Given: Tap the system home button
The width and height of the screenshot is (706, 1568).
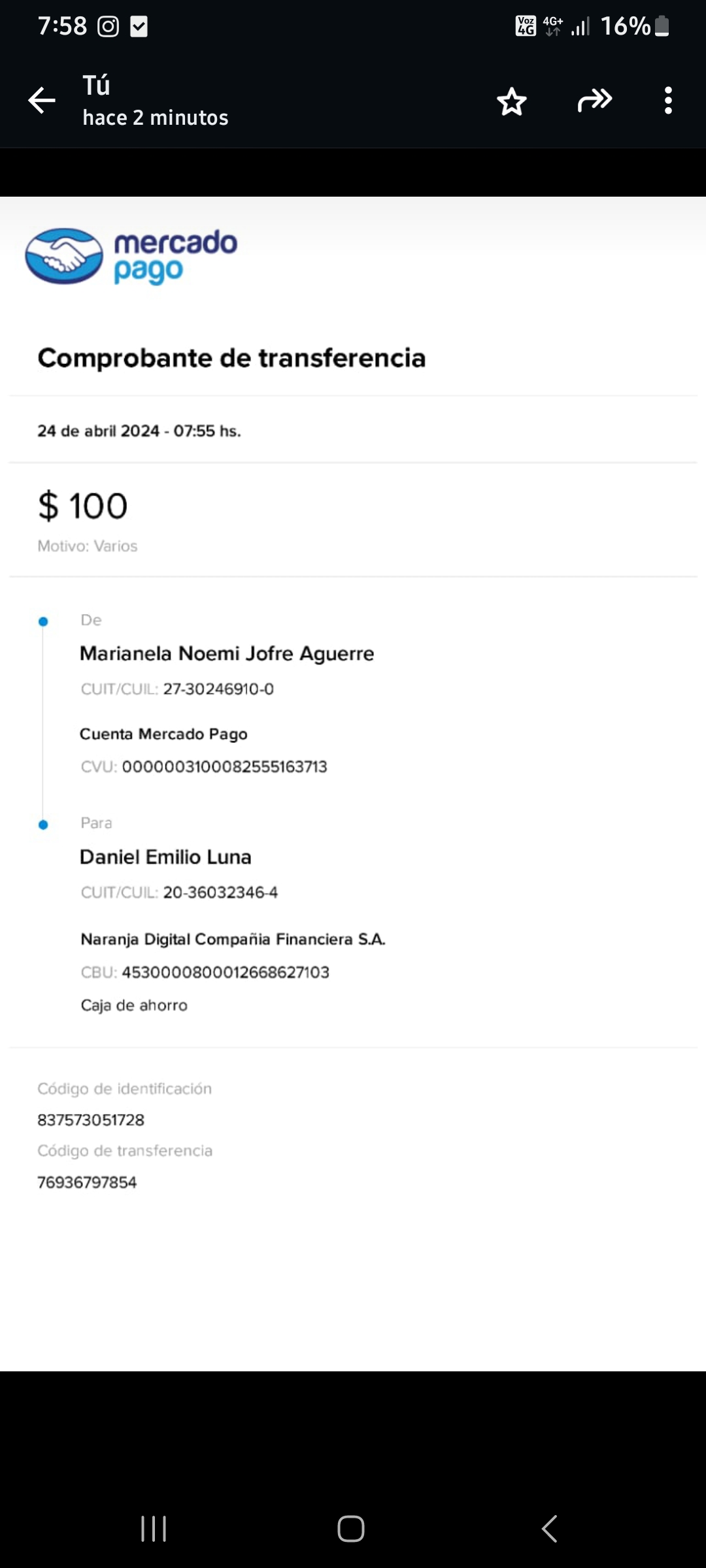Looking at the screenshot, I should [351, 1529].
